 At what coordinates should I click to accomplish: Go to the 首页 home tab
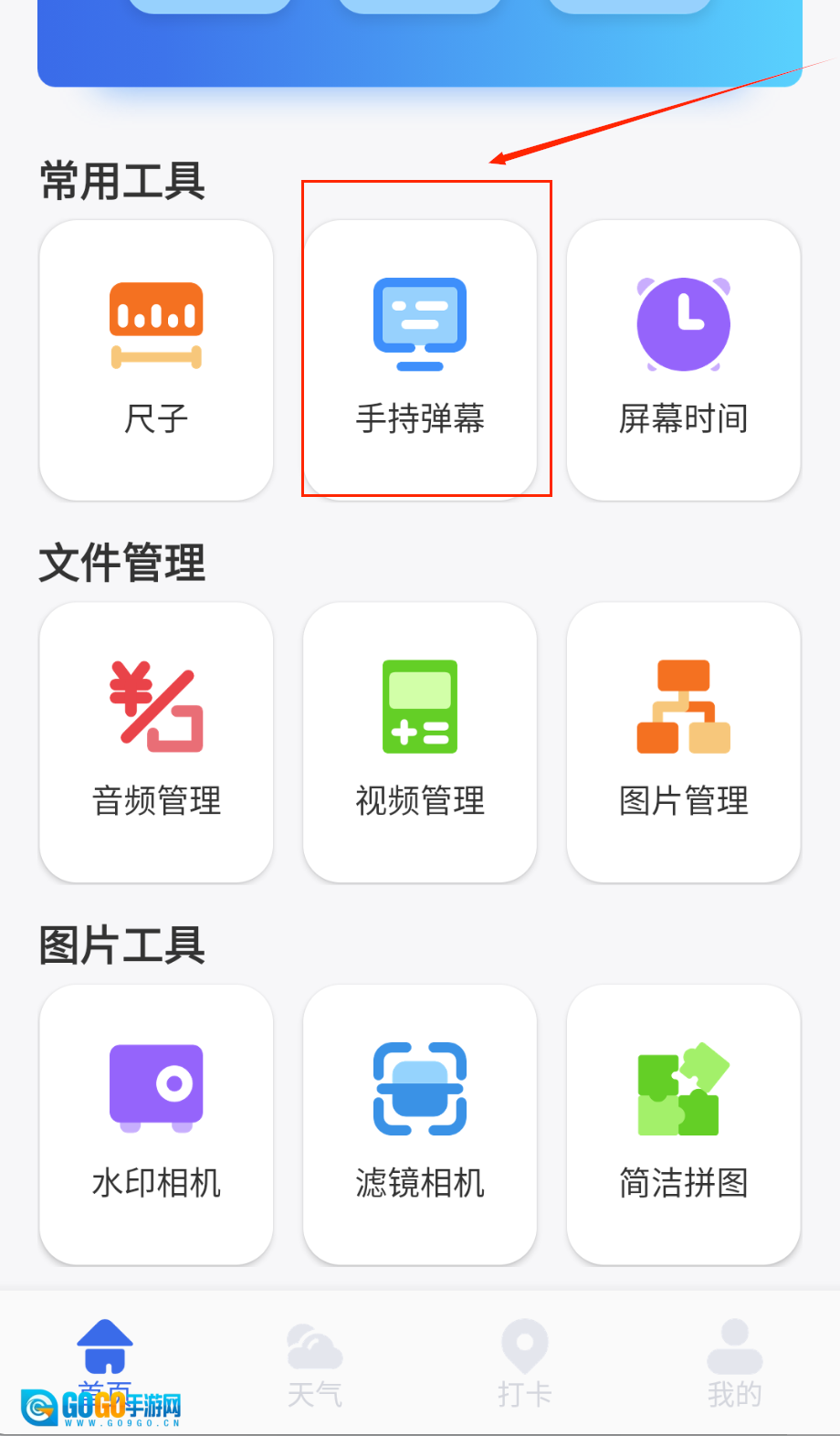click(x=105, y=1361)
